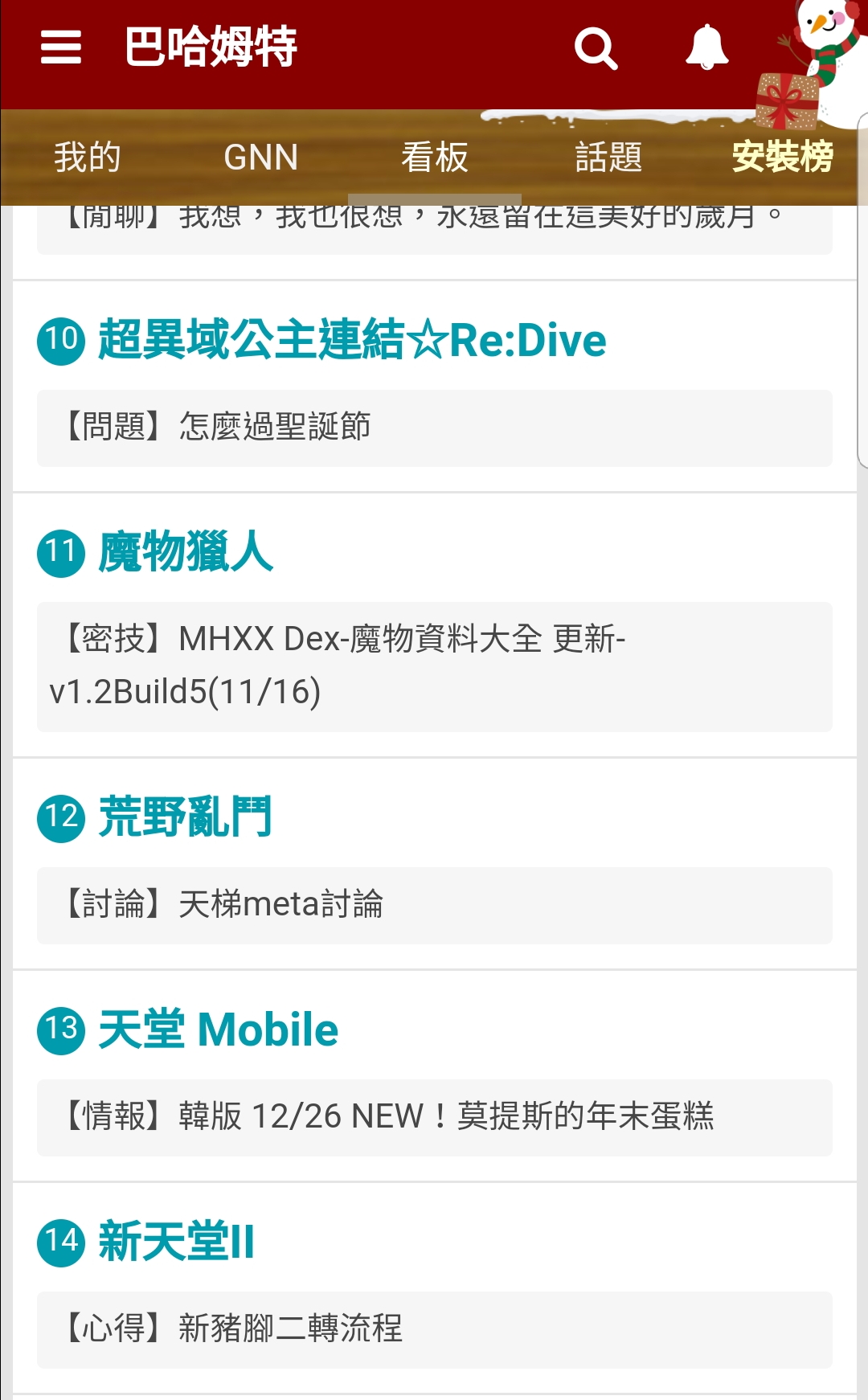Viewport: 868px width, 1400px height.
Task: Open the search magnifier
Action: [x=596, y=48]
